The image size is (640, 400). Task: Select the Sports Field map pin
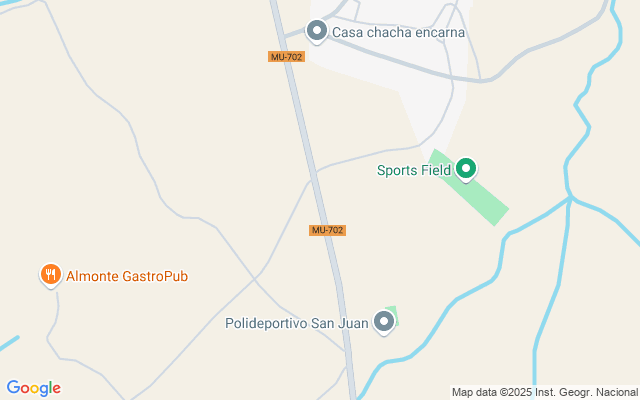[466, 169]
